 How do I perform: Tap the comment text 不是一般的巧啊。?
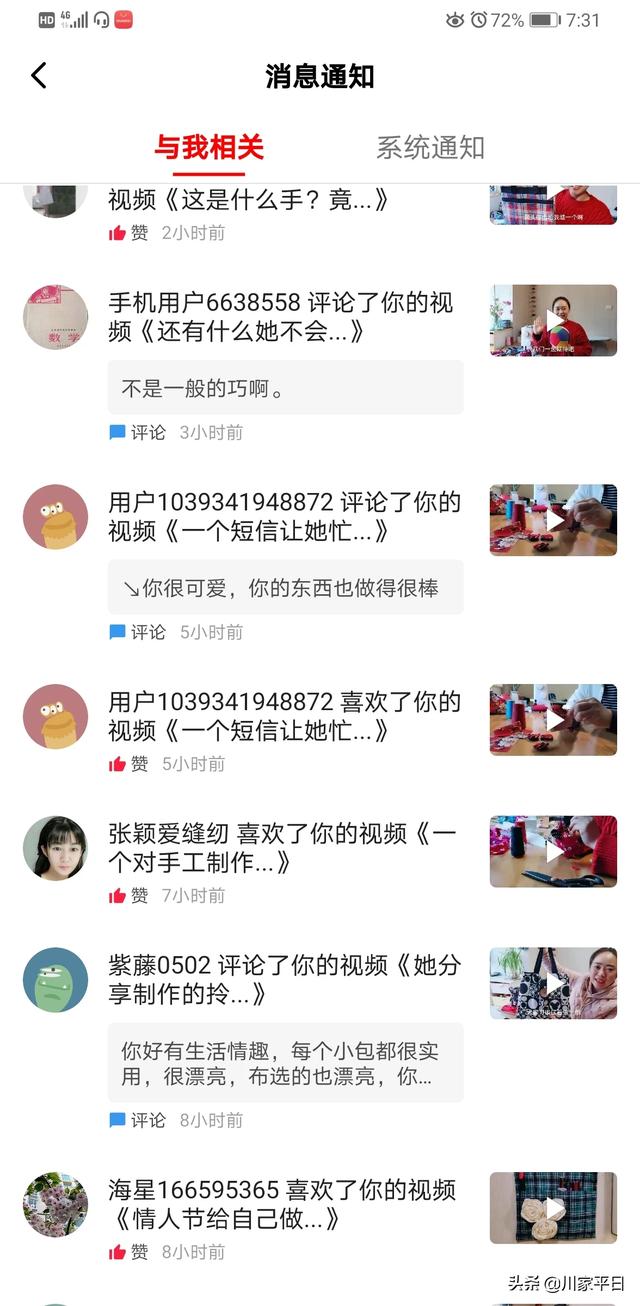pyautogui.click(x=202, y=388)
